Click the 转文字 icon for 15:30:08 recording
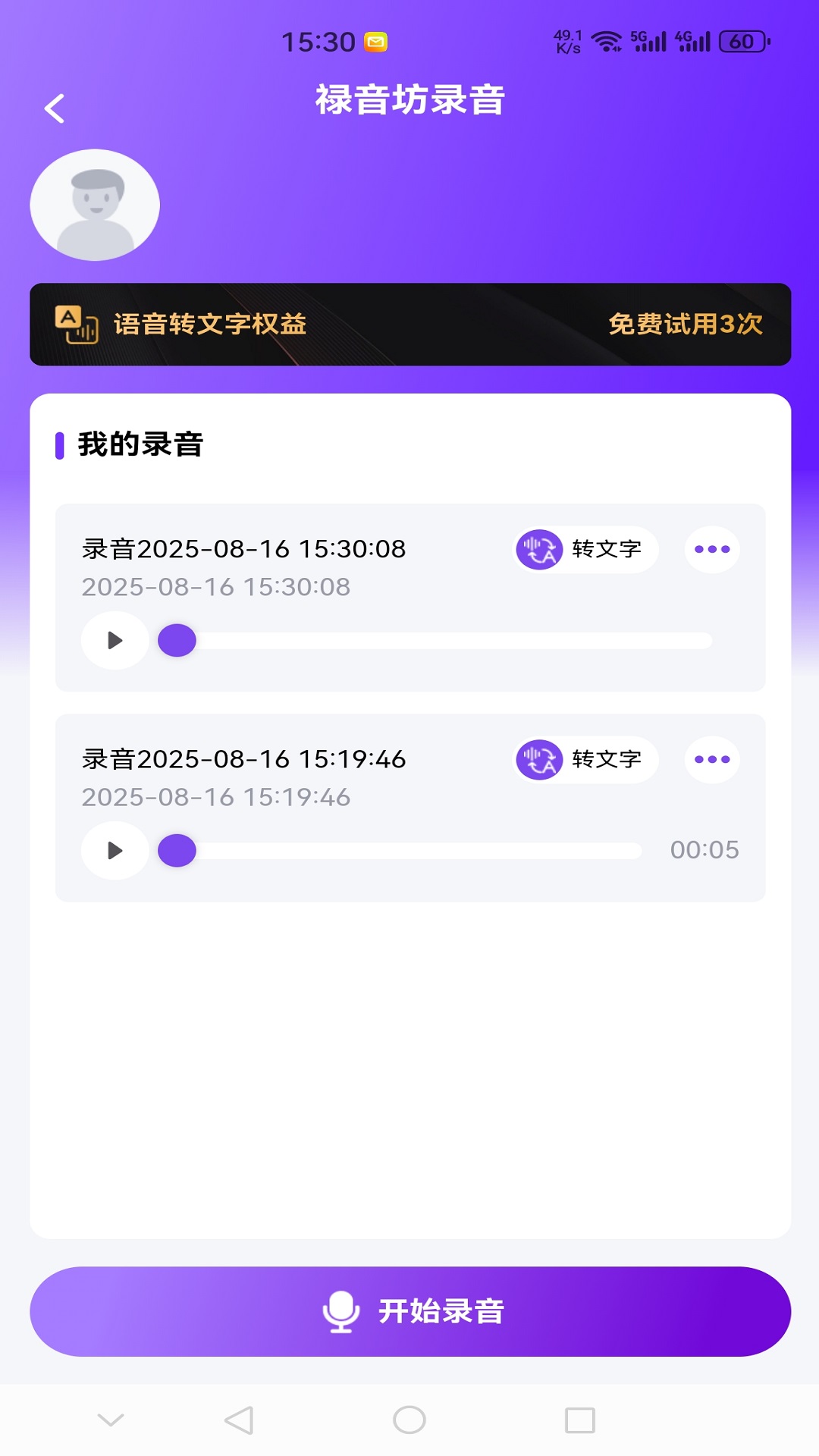The width and height of the screenshot is (819, 1456). coord(538,550)
